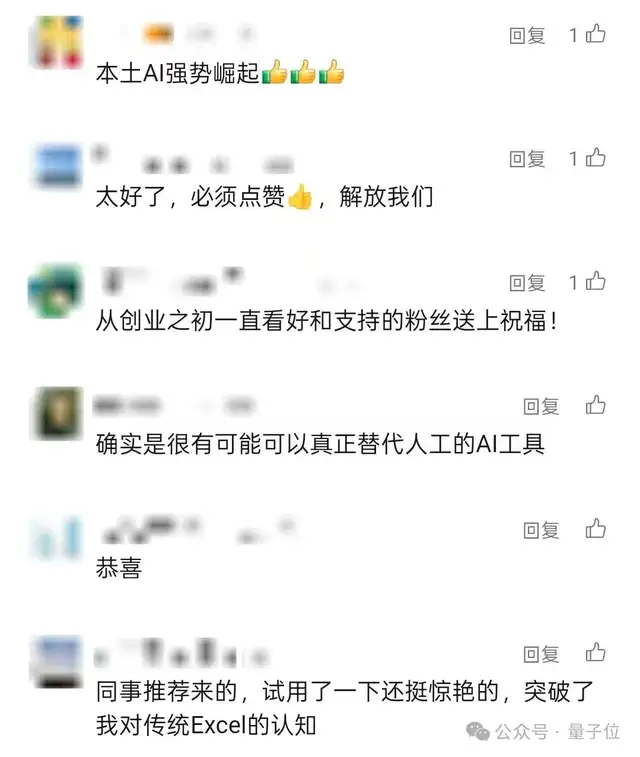Reply to the 太好了，必须点赞 comment

tap(528, 158)
